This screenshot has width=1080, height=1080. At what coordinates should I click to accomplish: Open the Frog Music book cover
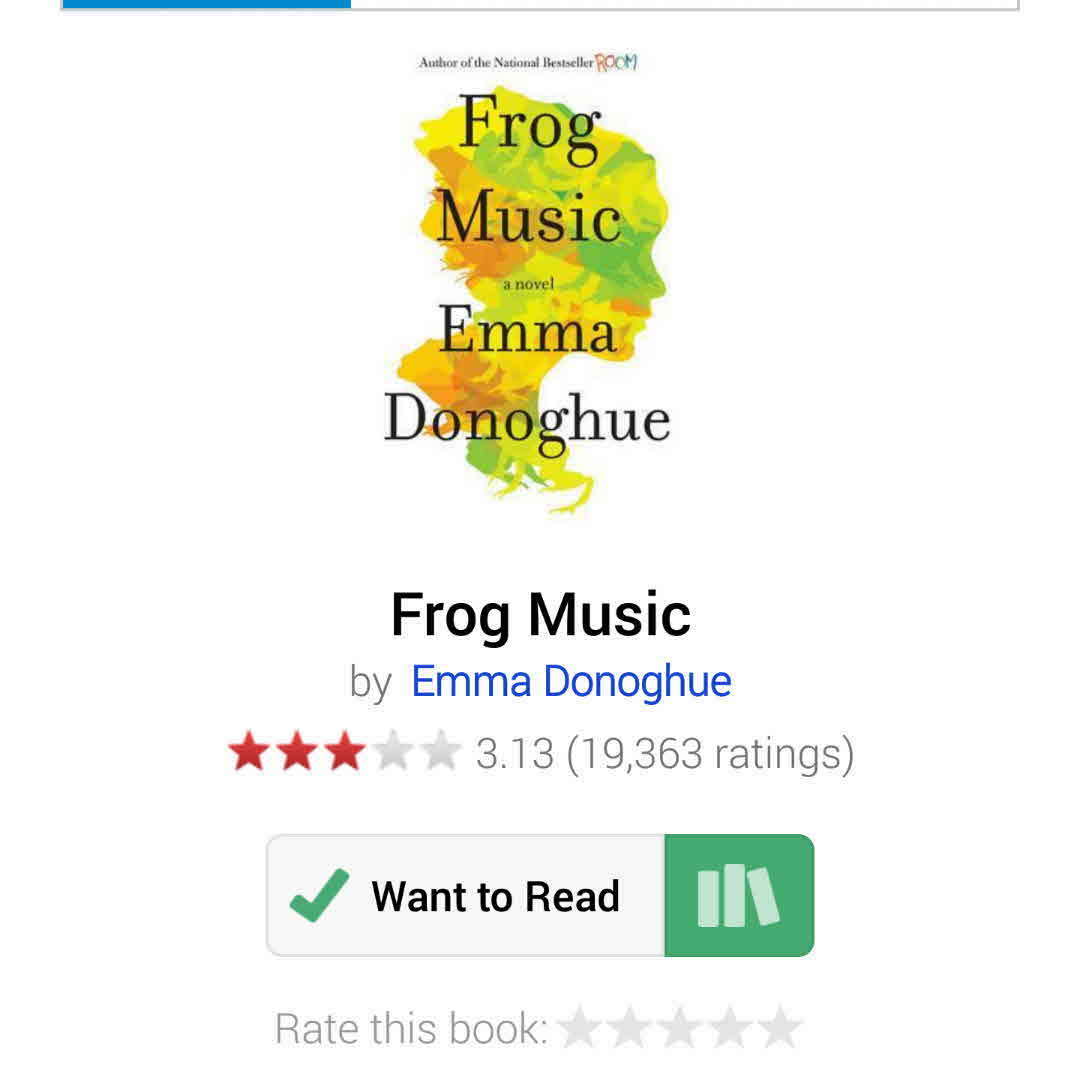527,283
